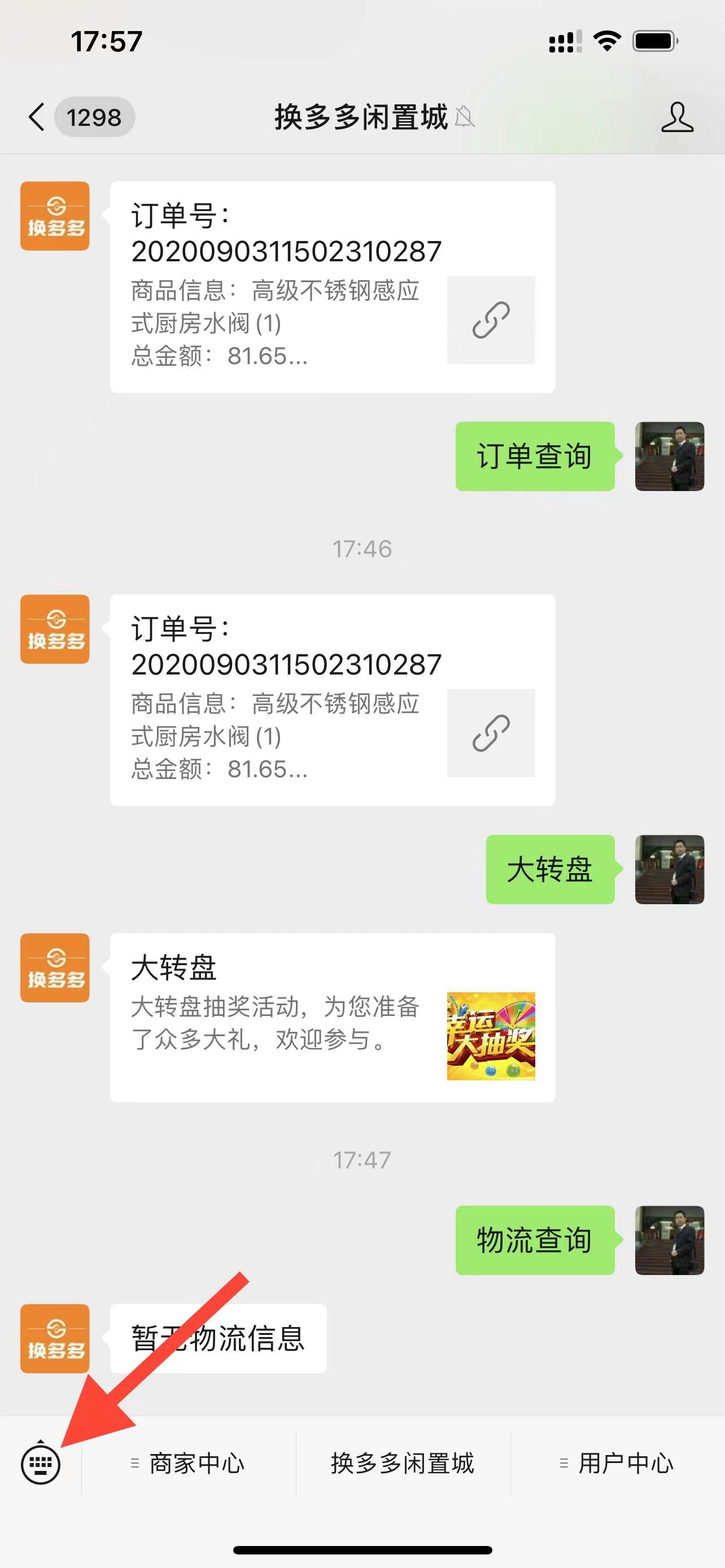Expand the 商家中心 menu

(189, 1464)
